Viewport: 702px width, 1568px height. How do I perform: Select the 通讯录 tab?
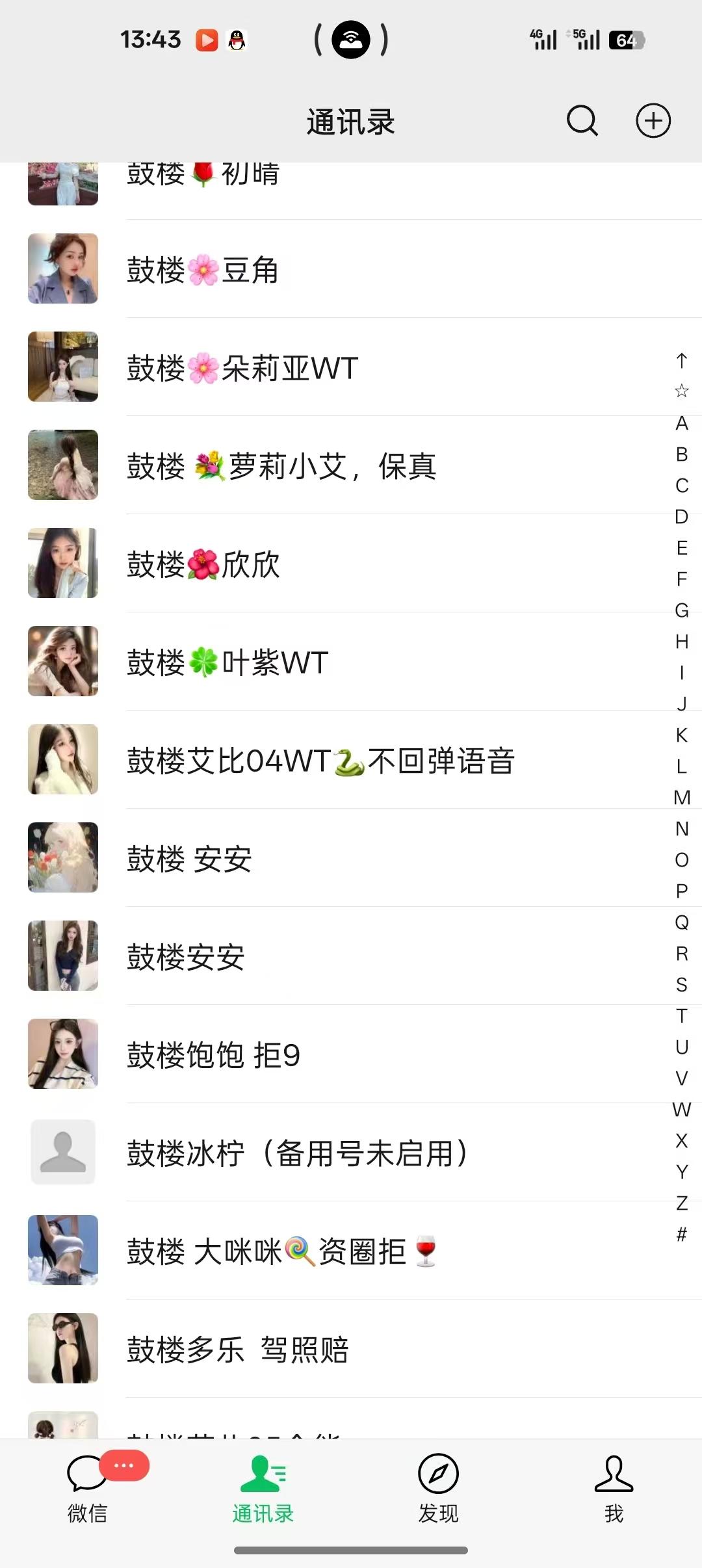click(263, 1489)
